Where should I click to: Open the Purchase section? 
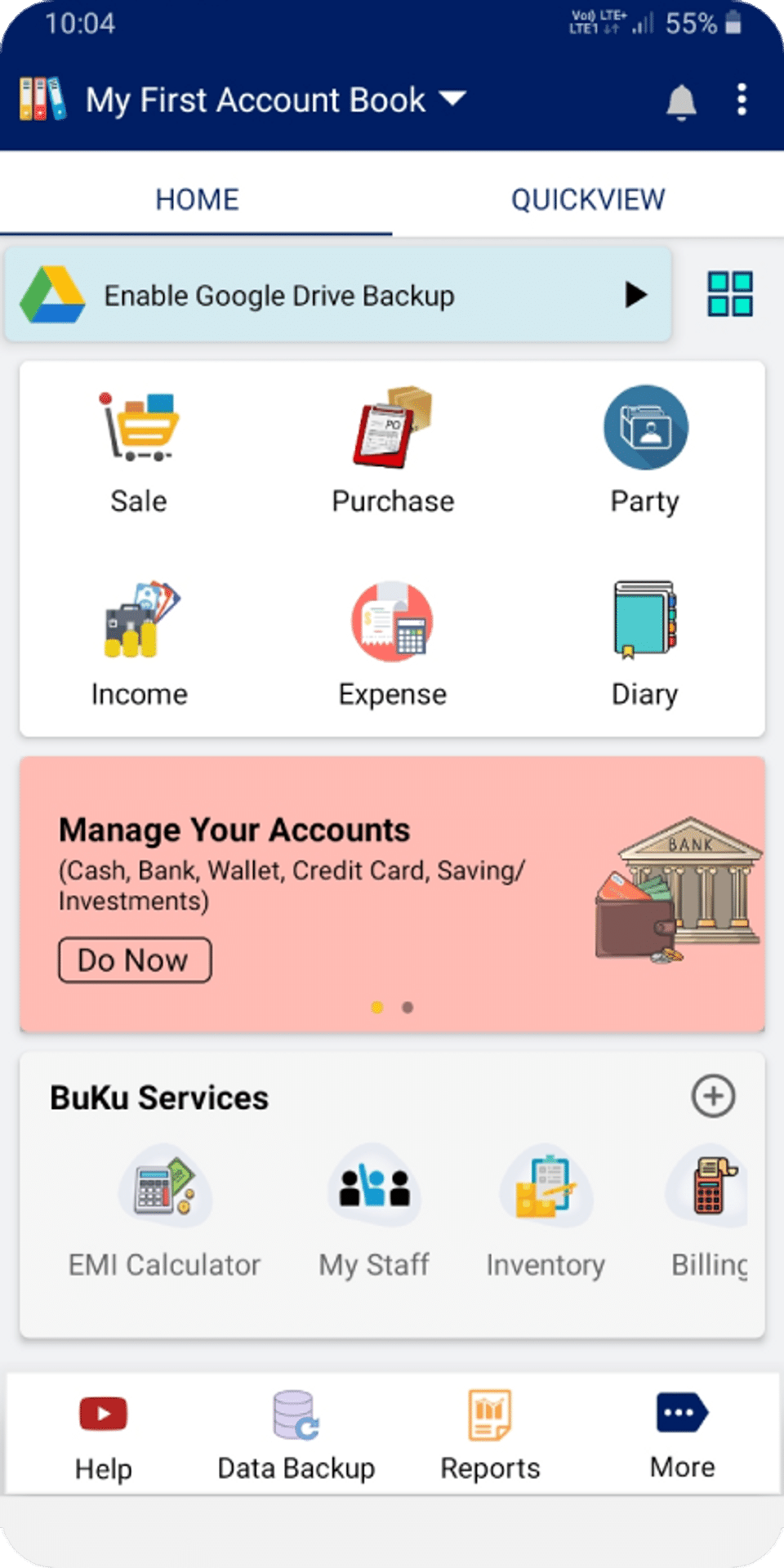393,451
